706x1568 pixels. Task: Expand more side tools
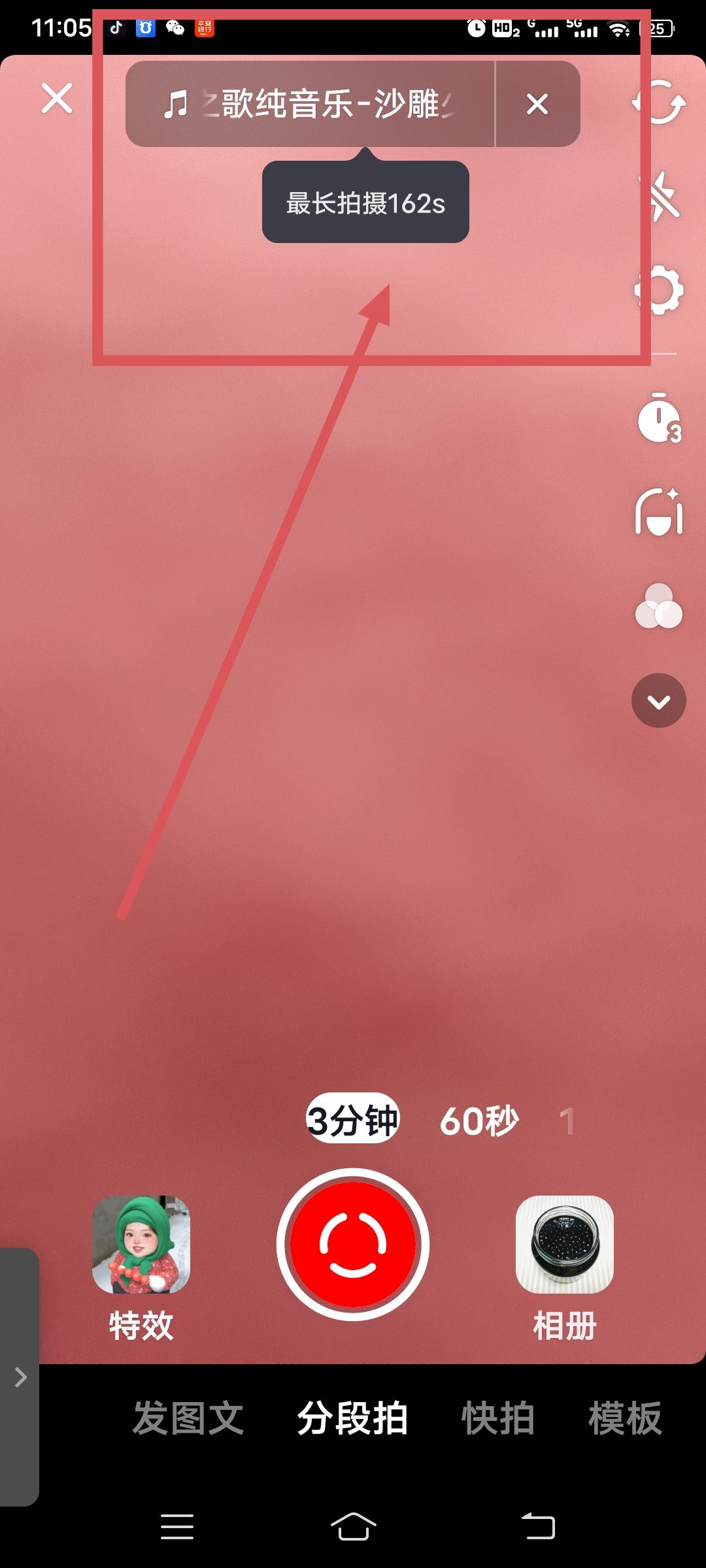tap(659, 701)
